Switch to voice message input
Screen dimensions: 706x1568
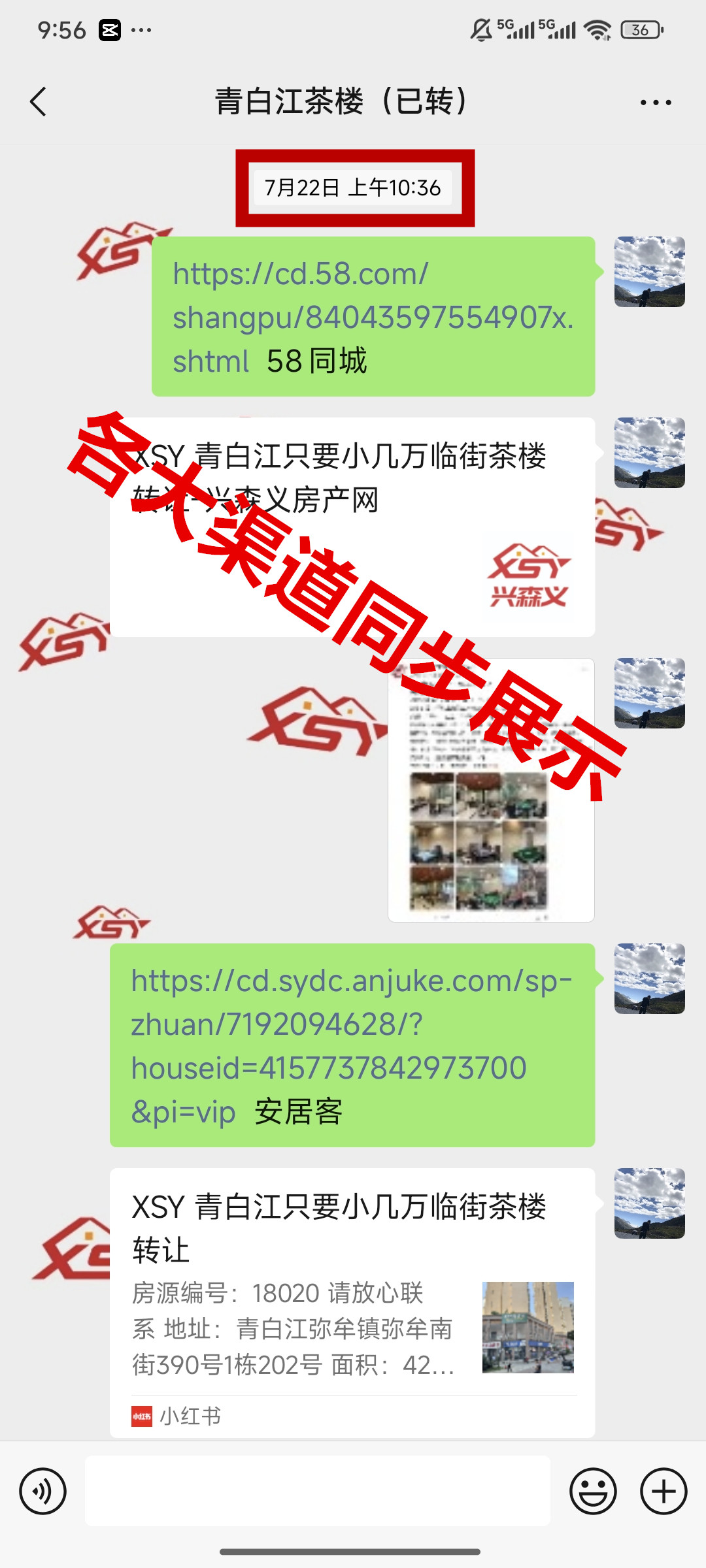point(43,1491)
